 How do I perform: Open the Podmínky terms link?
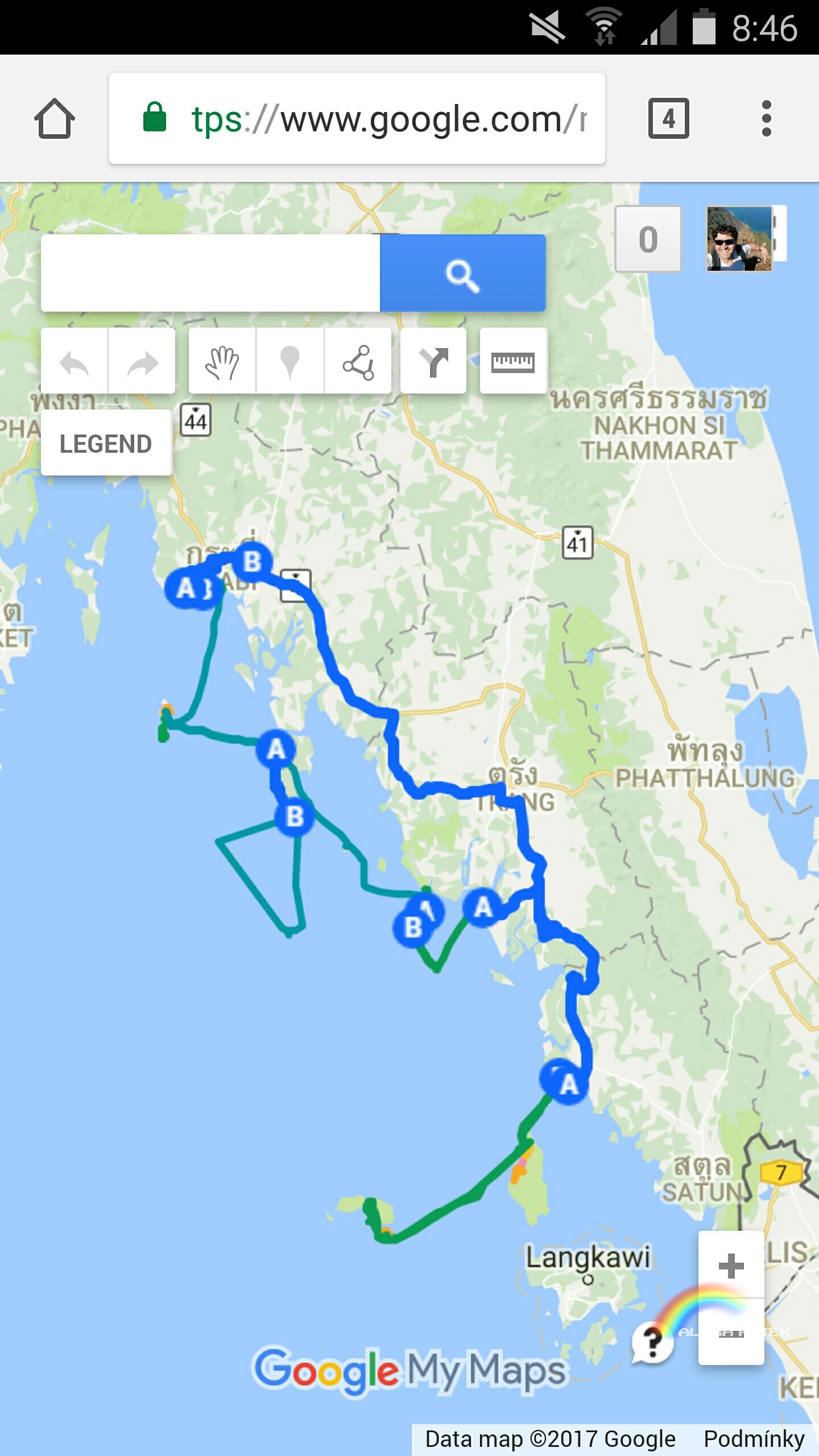pos(754,1439)
